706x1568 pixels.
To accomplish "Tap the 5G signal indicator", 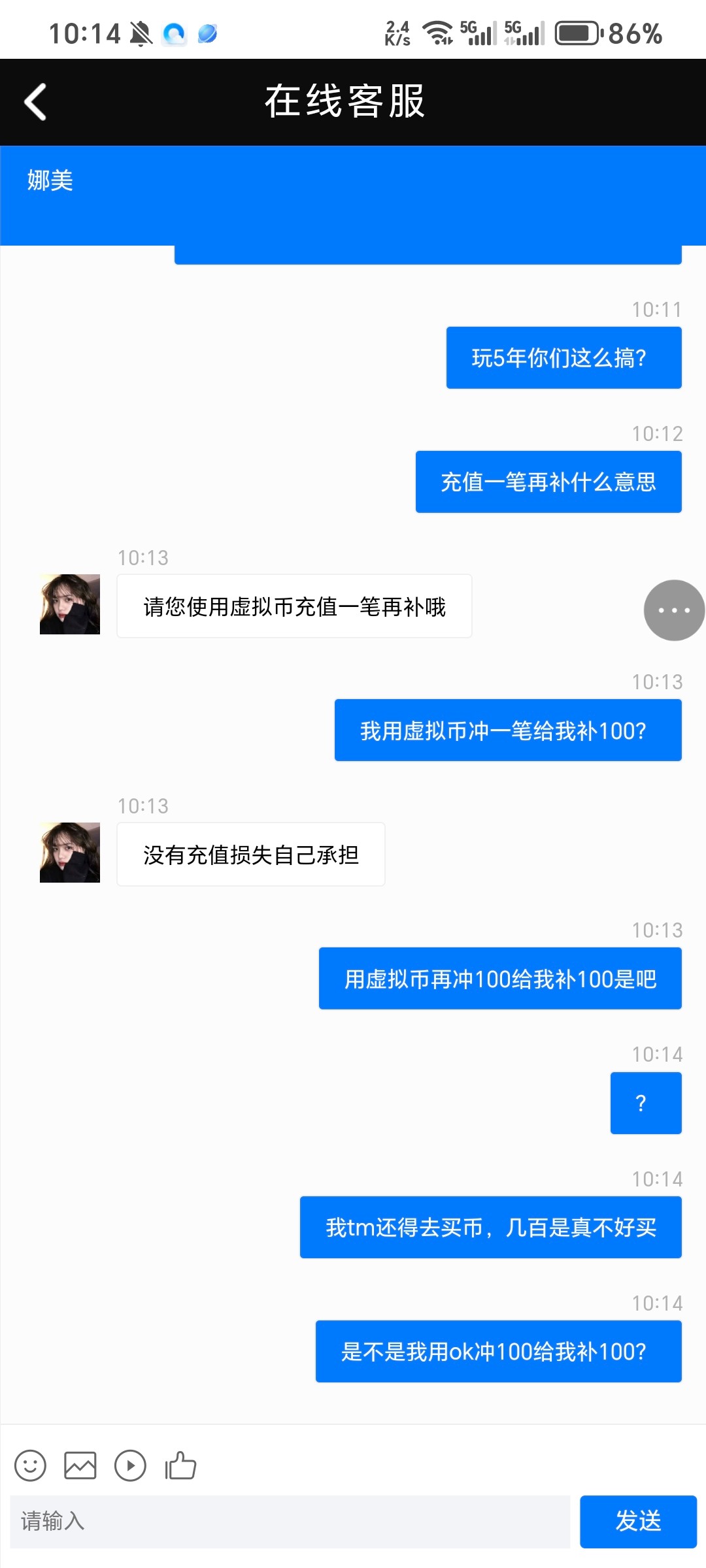I will pyautogui.click(x=478, y=33).
